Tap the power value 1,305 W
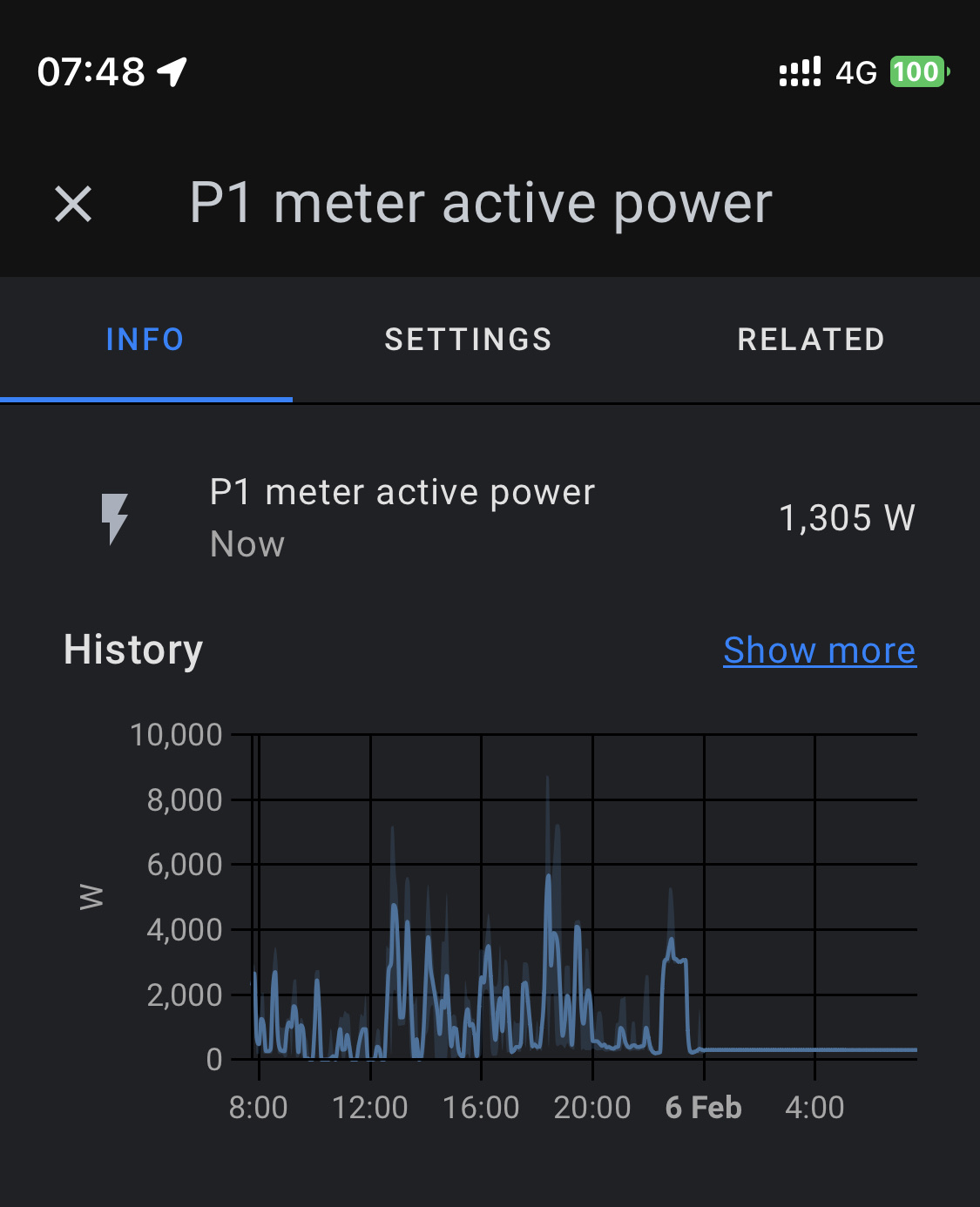The width and height of the screenshot is (980, 1207). 847,516
